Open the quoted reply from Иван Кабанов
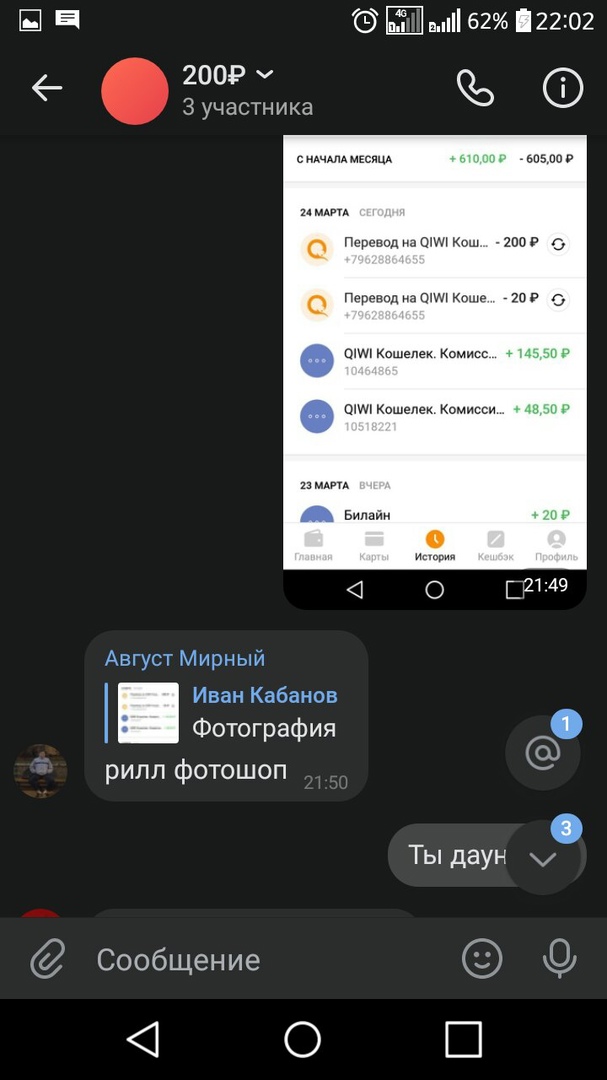This screenshot has height=1080, width=607. (228, 712)
